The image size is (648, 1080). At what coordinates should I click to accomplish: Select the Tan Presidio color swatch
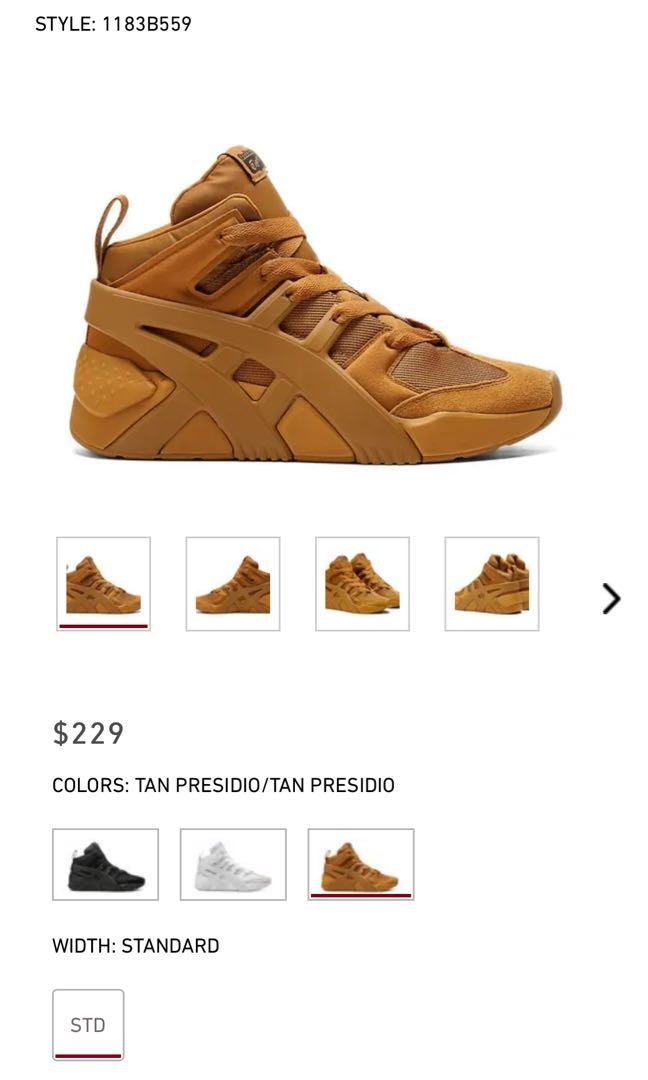361,864
